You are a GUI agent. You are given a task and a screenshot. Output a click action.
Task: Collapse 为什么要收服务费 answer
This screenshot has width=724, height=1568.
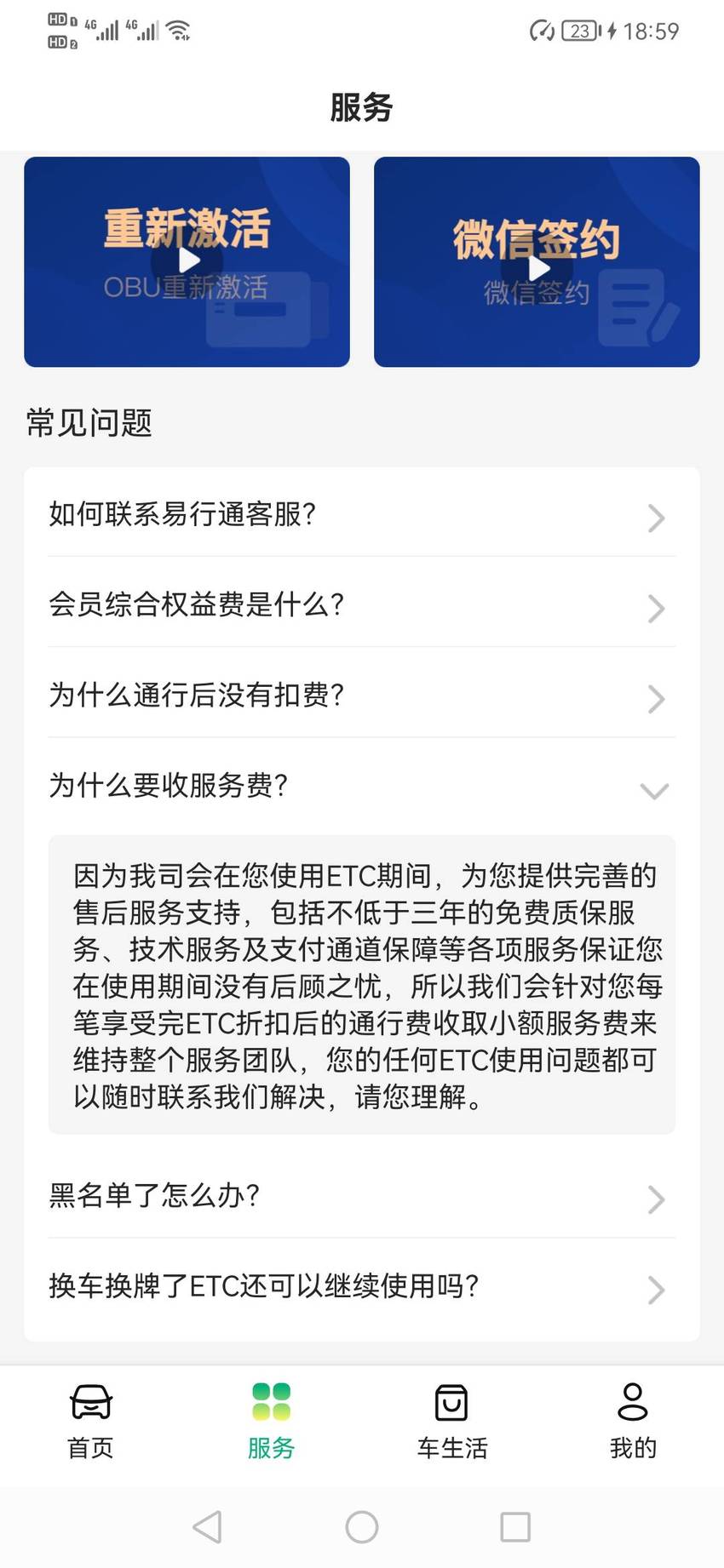[x=362, y=785]
